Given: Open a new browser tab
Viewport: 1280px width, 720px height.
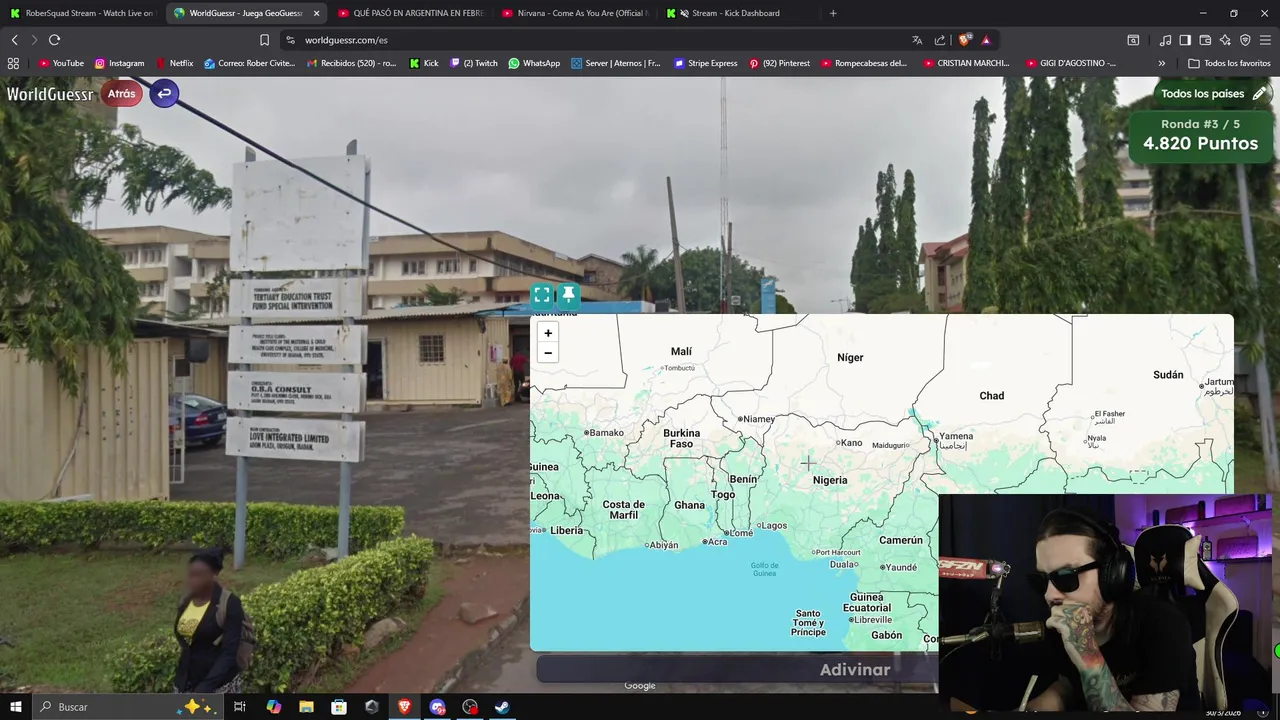Looking at the screenshot, I should pos(833,13).
